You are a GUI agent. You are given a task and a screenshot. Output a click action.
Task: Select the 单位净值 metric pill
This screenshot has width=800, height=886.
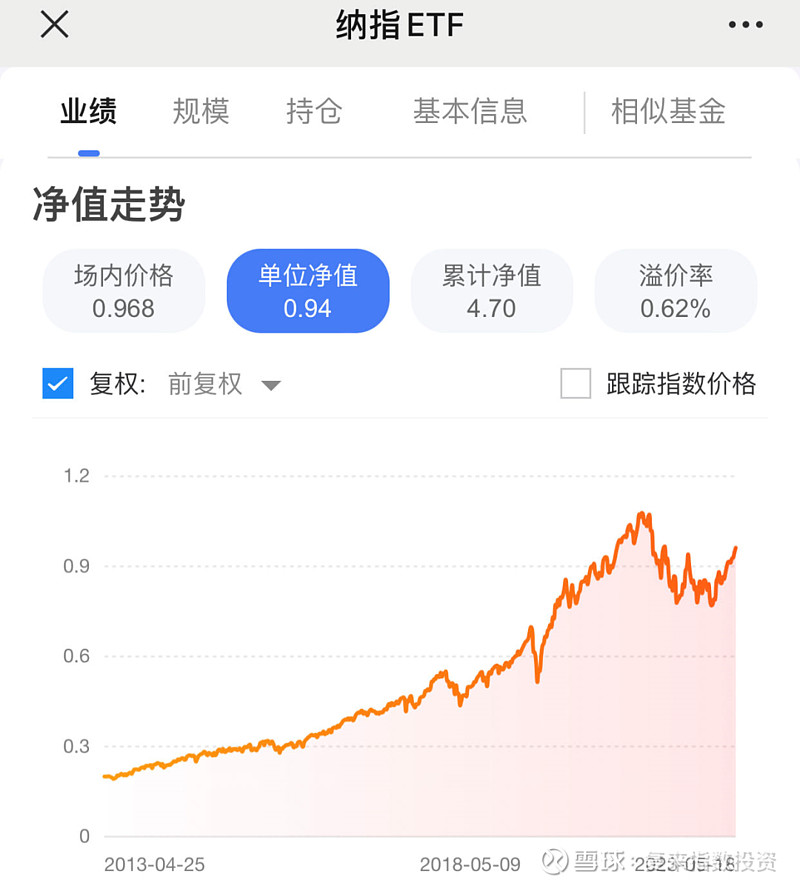tap(308, 290)
